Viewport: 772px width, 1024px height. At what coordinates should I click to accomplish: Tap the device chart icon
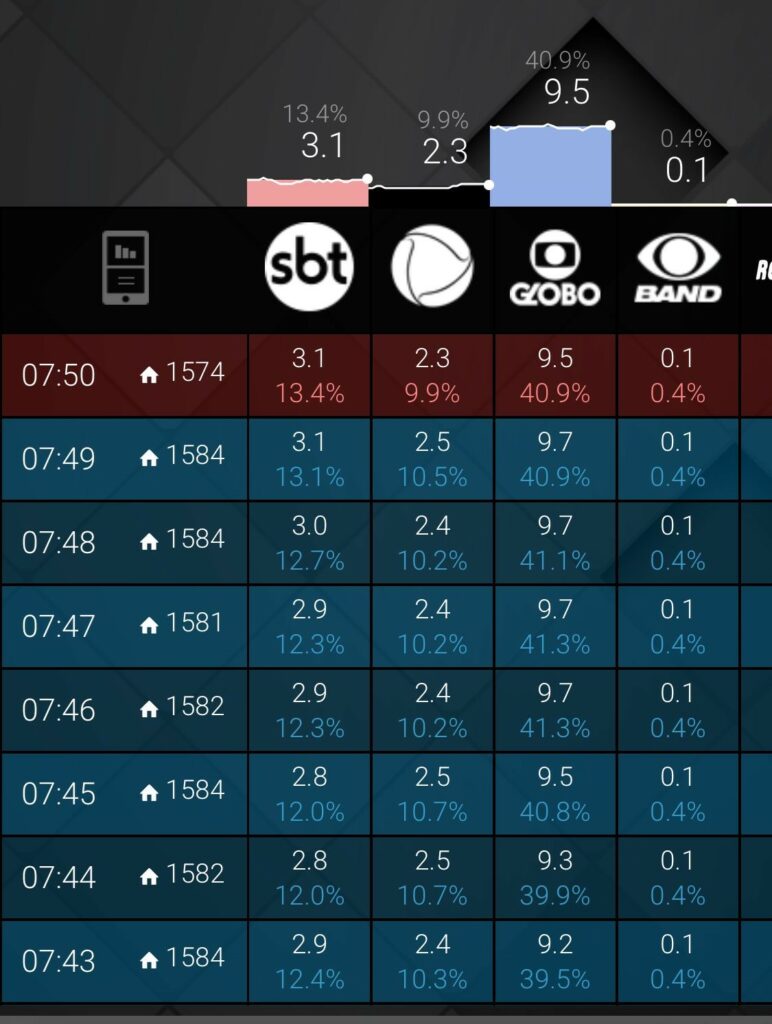[125, 267]
